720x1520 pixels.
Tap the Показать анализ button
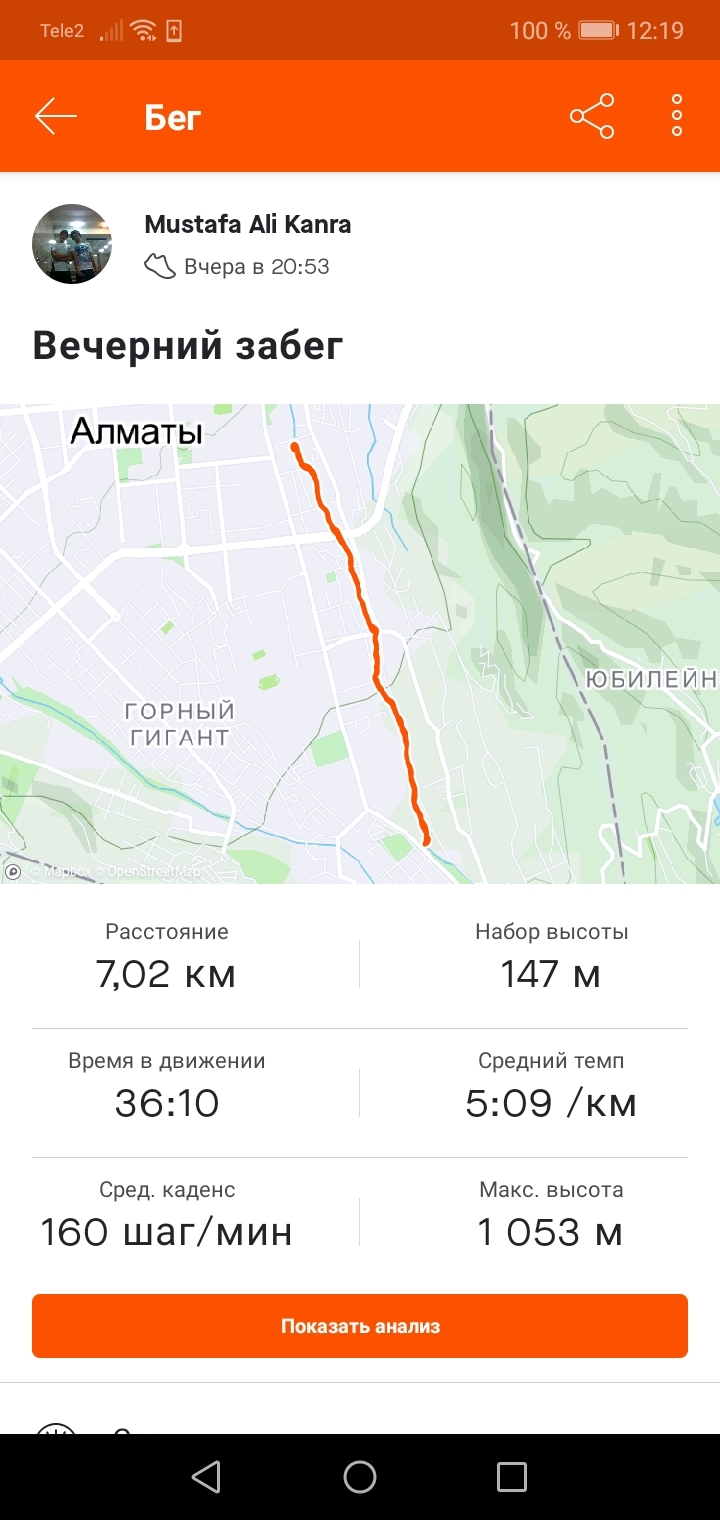click(360, 1327)
